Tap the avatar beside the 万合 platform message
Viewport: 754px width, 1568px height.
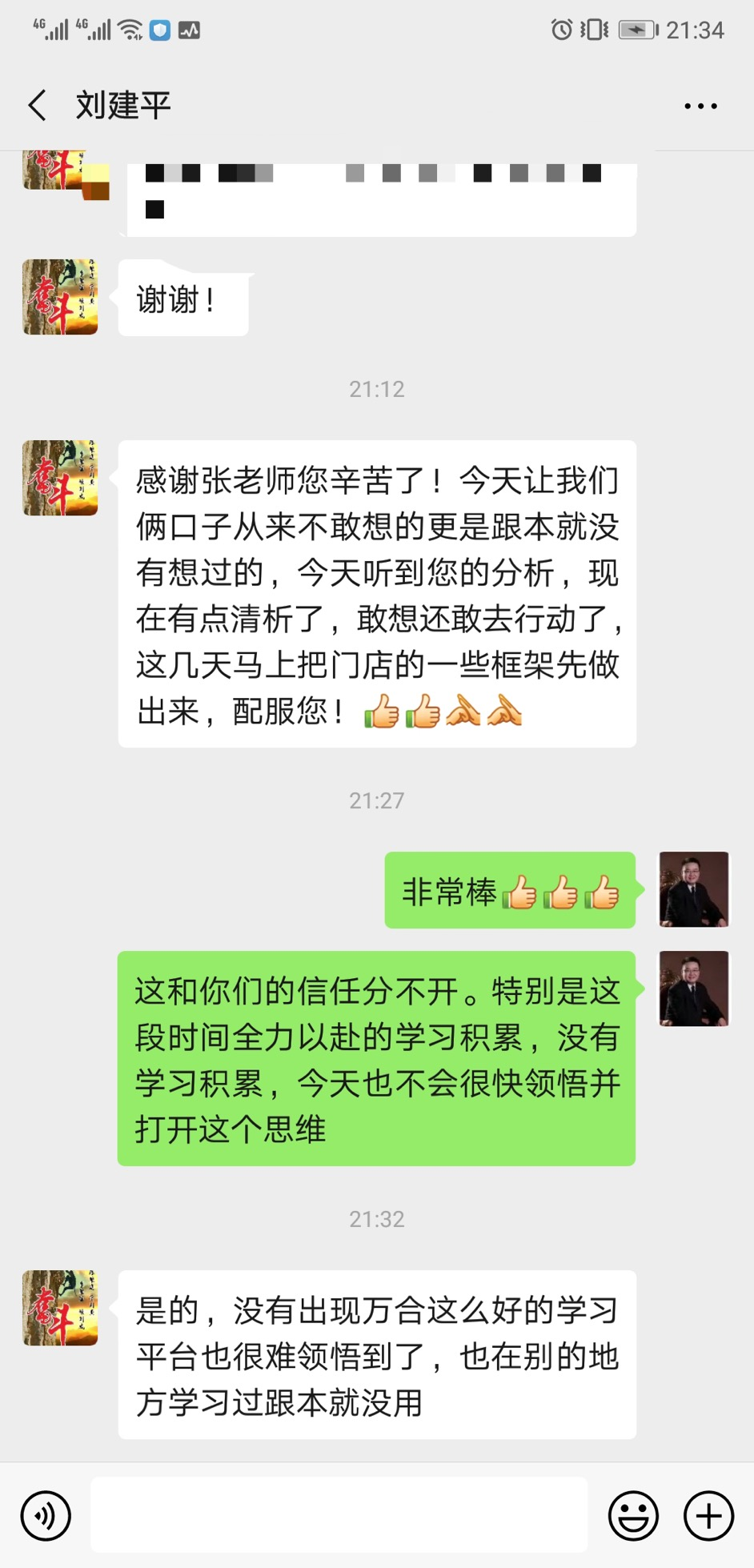click(x=59, y=1307)
